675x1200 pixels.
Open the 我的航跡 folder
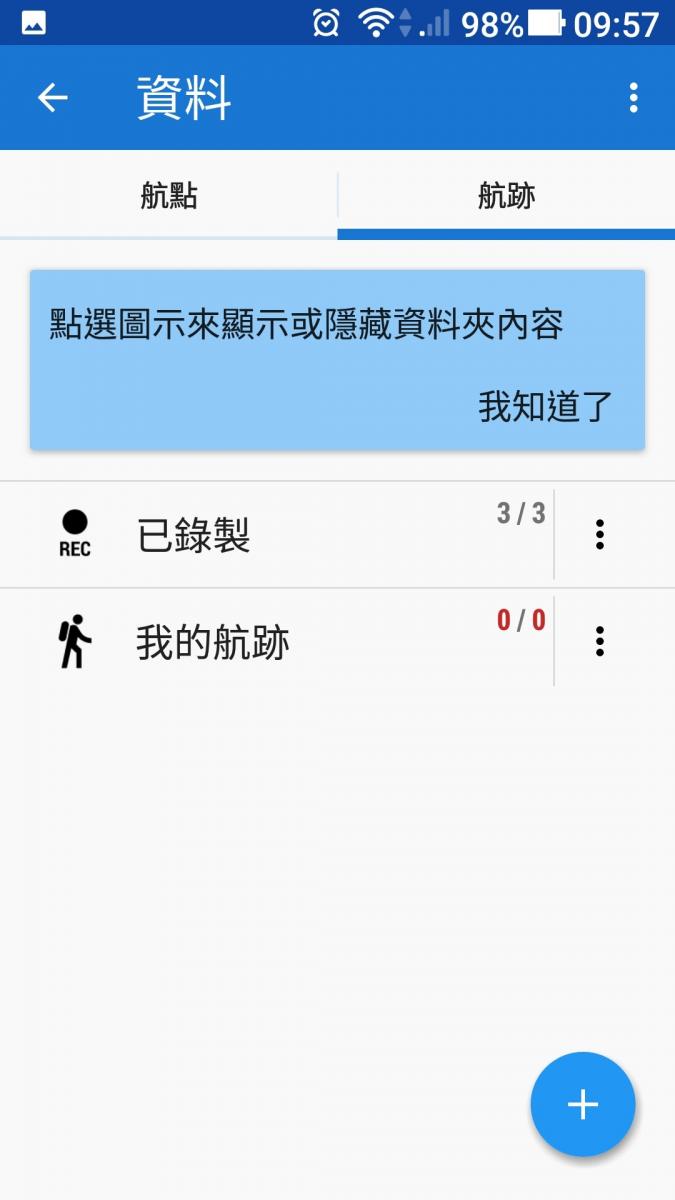[300, 642]
